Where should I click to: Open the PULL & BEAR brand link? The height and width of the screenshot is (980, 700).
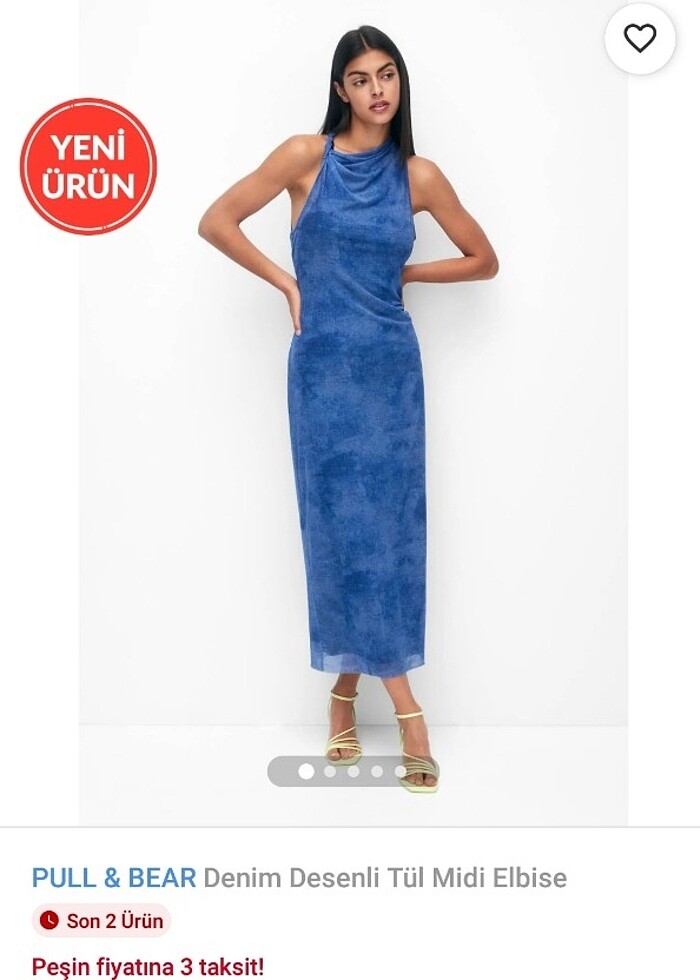pyautogui.click(x=114, y=878)
